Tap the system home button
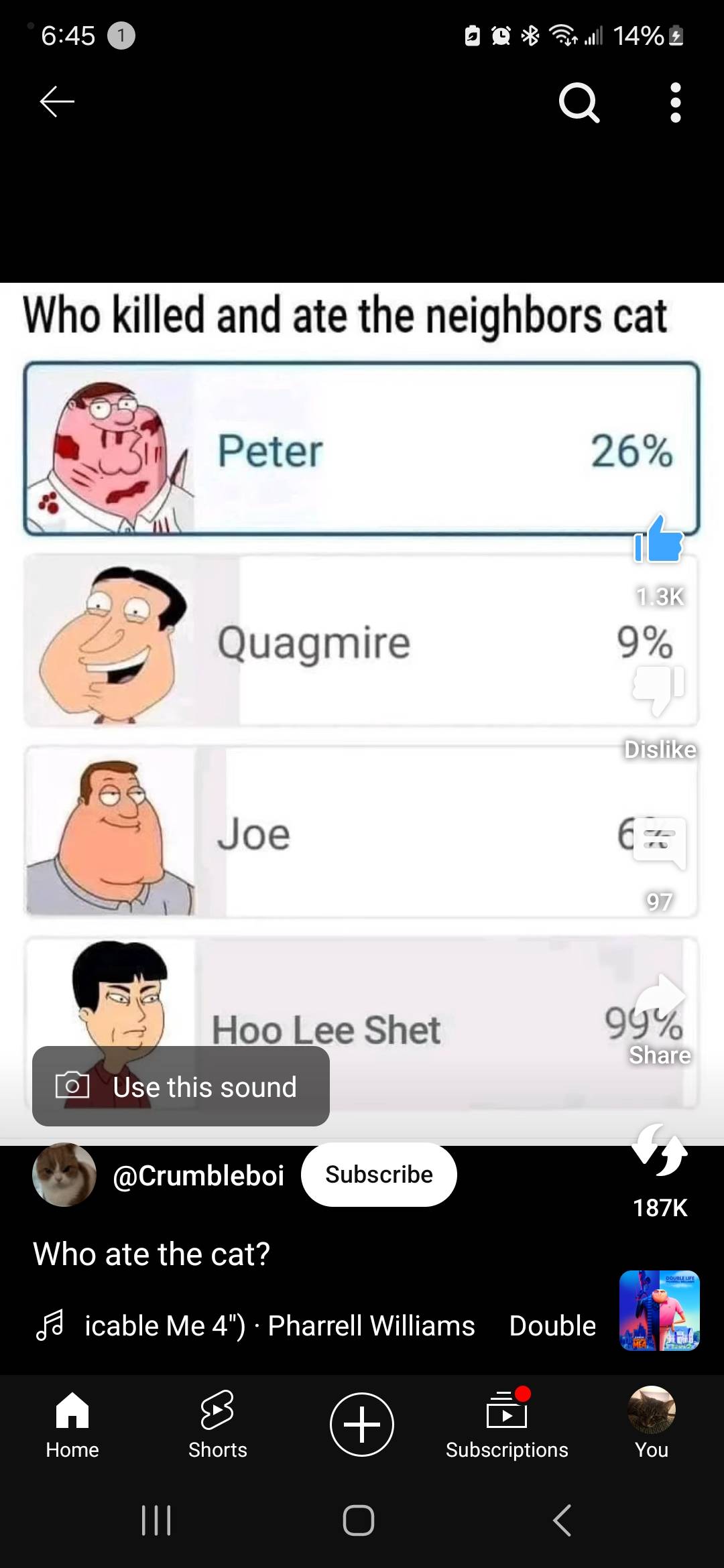The height and width of the screenshot is (1568, 724). click(359, 1520)
